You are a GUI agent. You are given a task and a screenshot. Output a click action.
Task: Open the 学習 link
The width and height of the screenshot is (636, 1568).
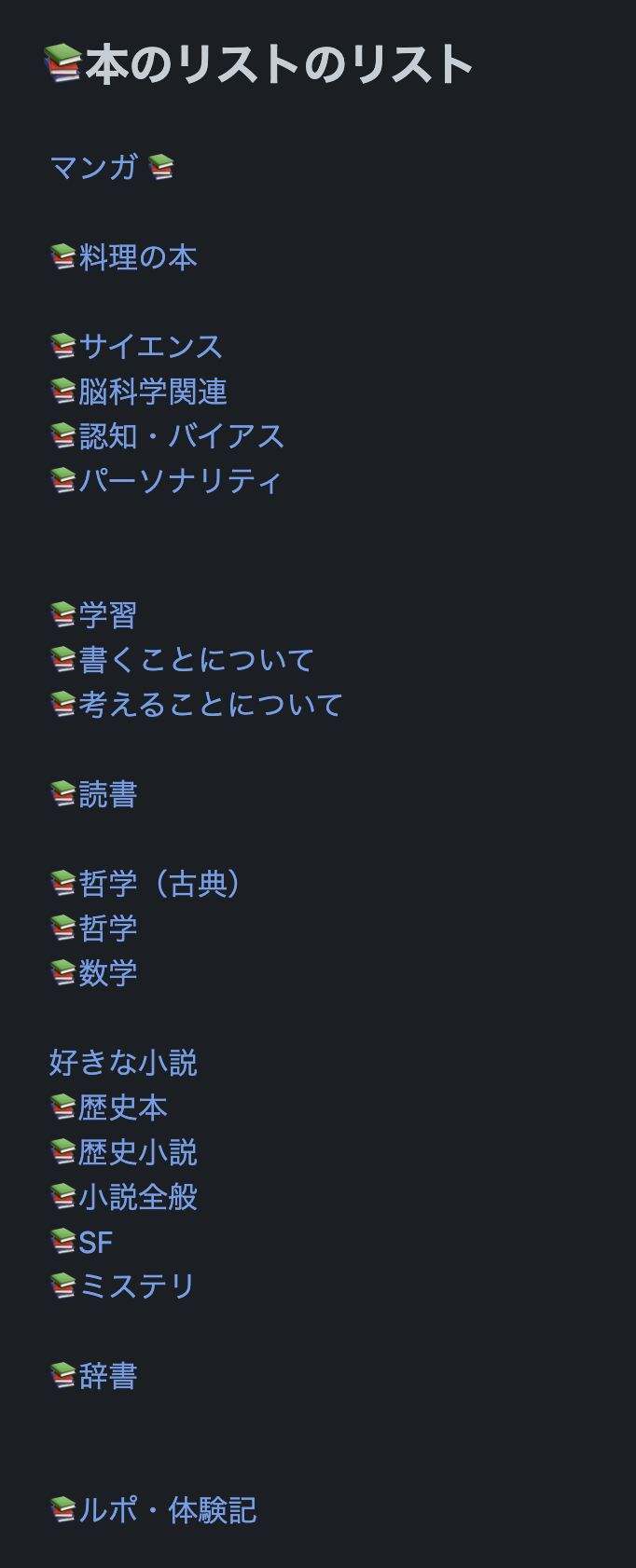click(107, 615)
